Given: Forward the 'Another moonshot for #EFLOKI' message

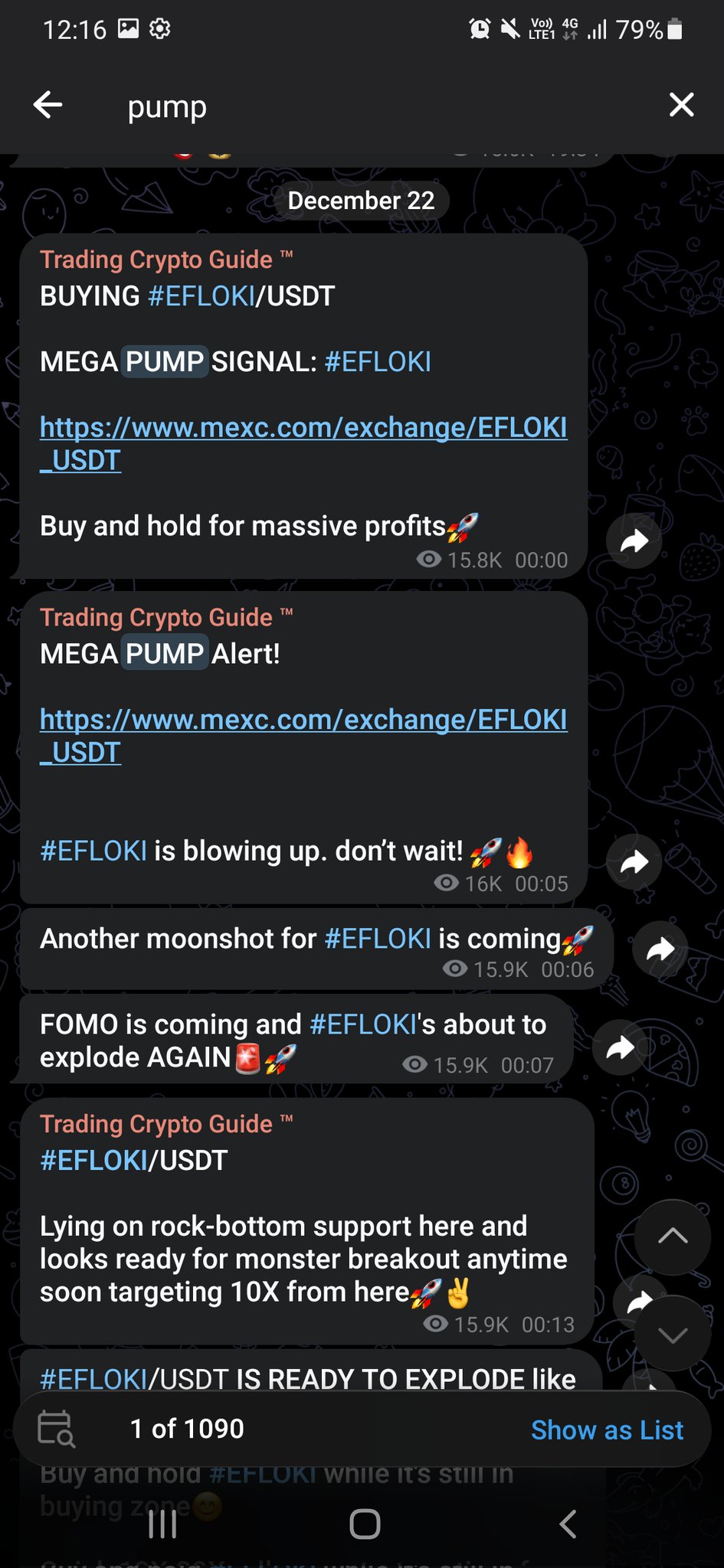Looking at the screenshot, I should click(x=660, y=949).
